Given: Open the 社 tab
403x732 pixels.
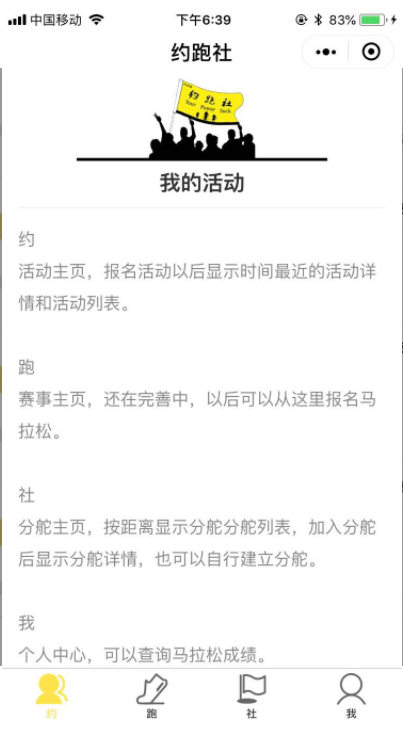Looking at the screenshot, I should pos(252,696).
